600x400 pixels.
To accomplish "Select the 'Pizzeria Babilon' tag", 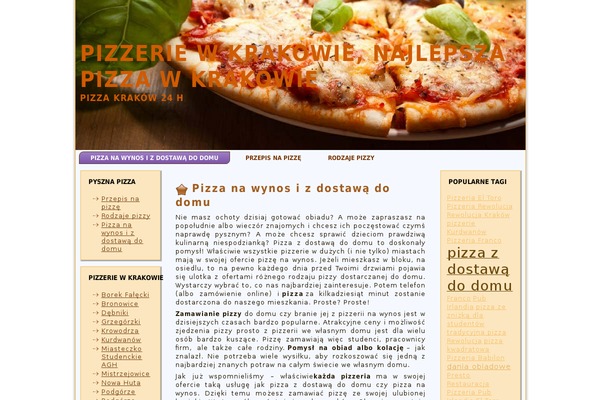I will pos(476,356).
